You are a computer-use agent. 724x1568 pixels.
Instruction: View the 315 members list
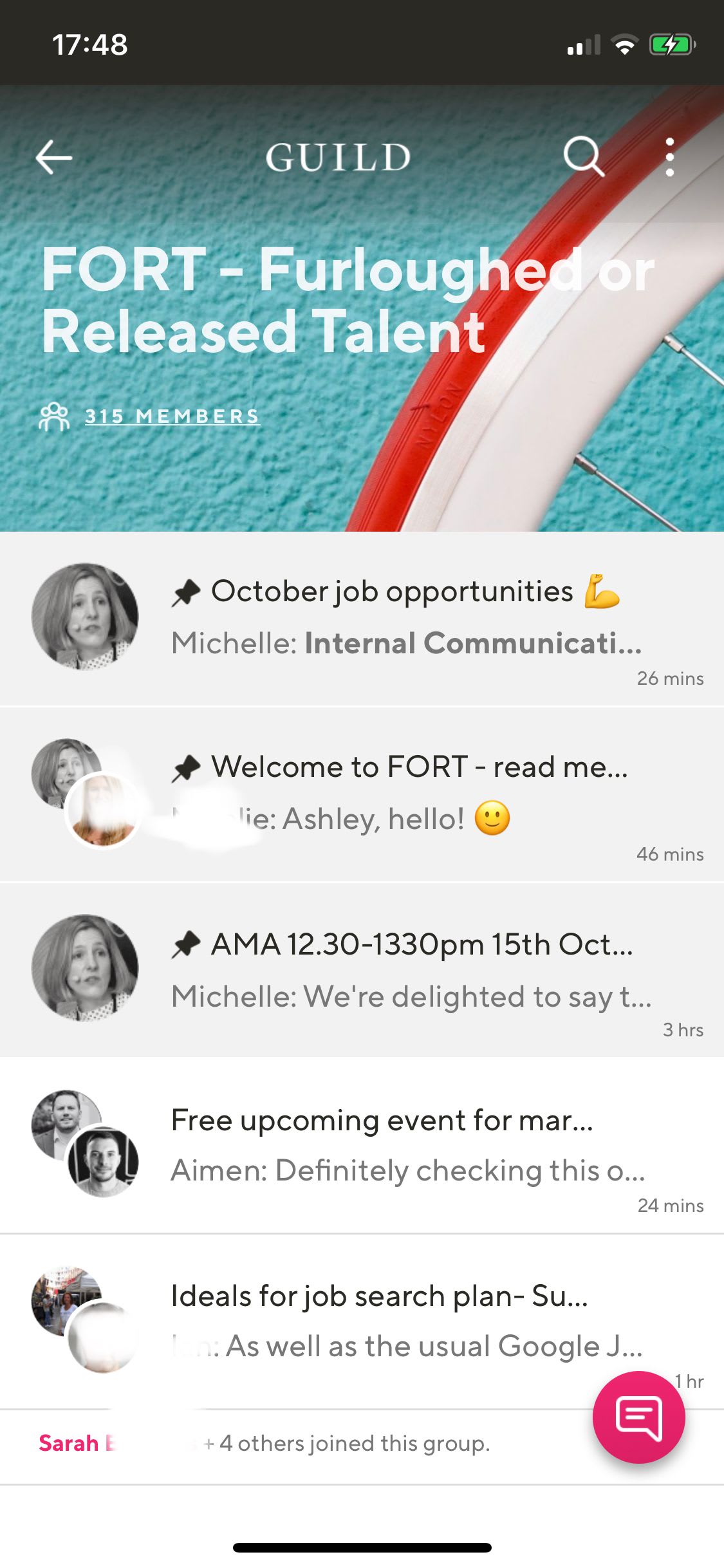point(172,416)
